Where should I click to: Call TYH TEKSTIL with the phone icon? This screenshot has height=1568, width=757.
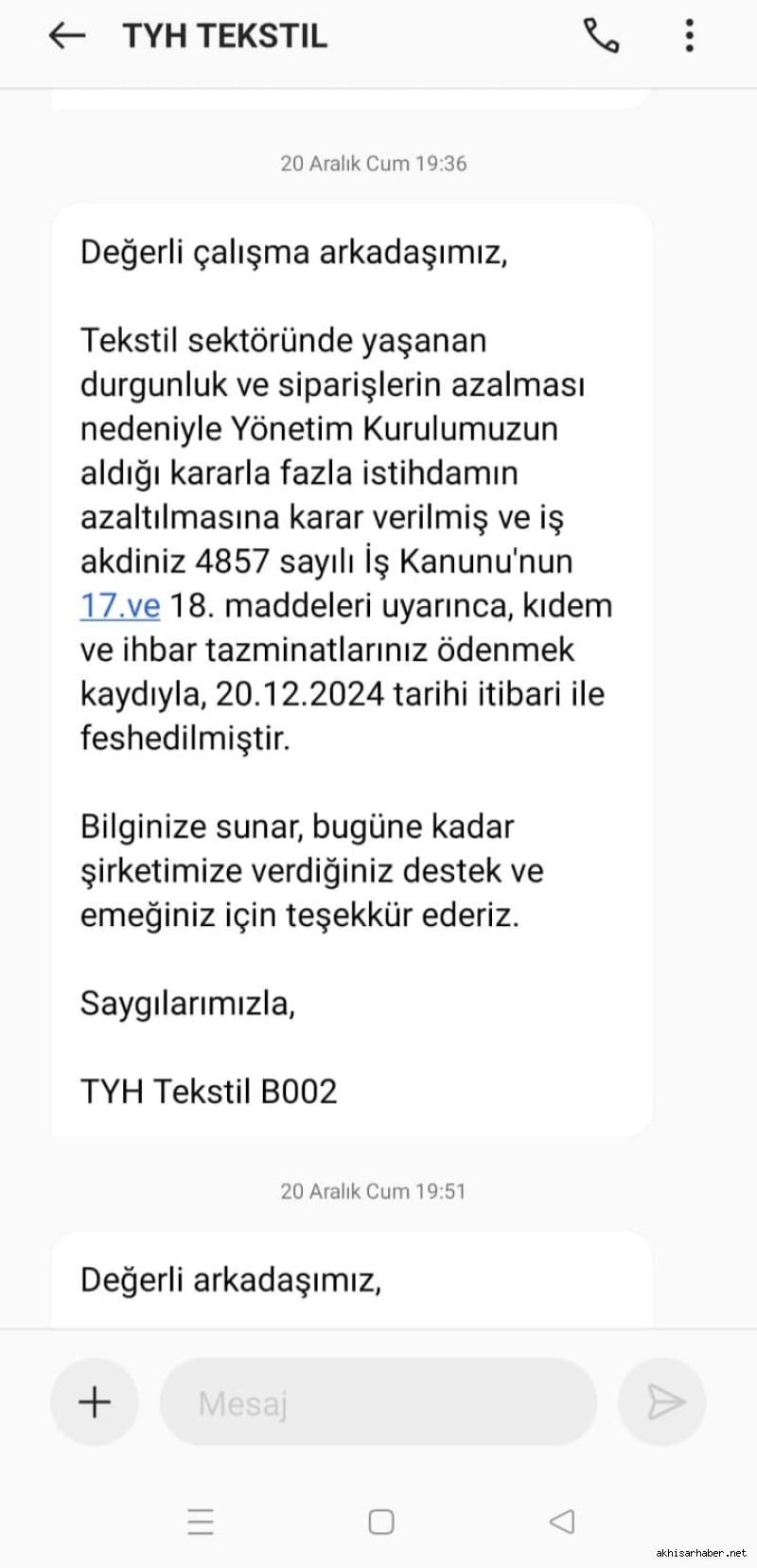601,36
